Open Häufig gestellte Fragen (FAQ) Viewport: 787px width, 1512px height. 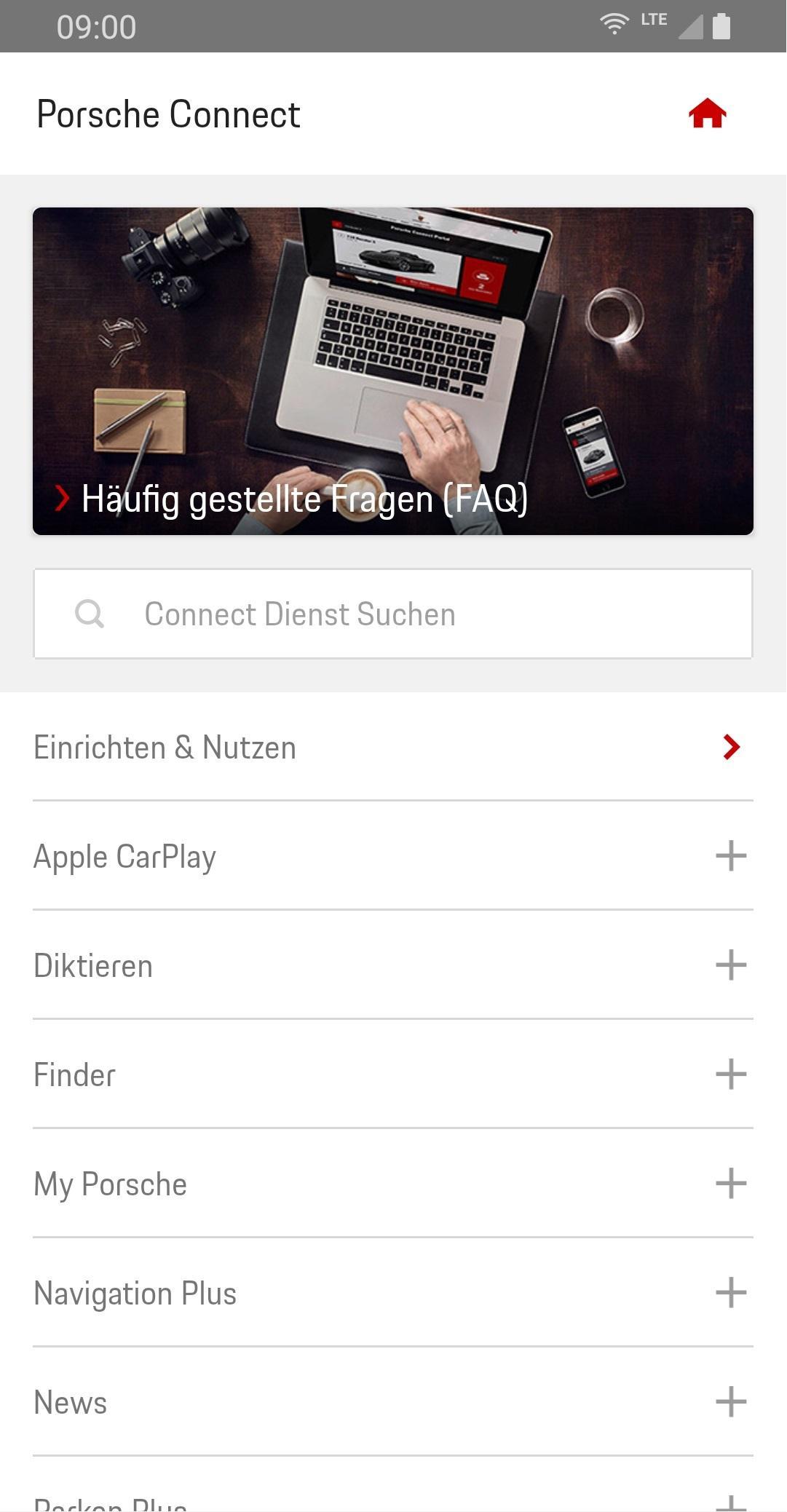click(x=304, y=499)
